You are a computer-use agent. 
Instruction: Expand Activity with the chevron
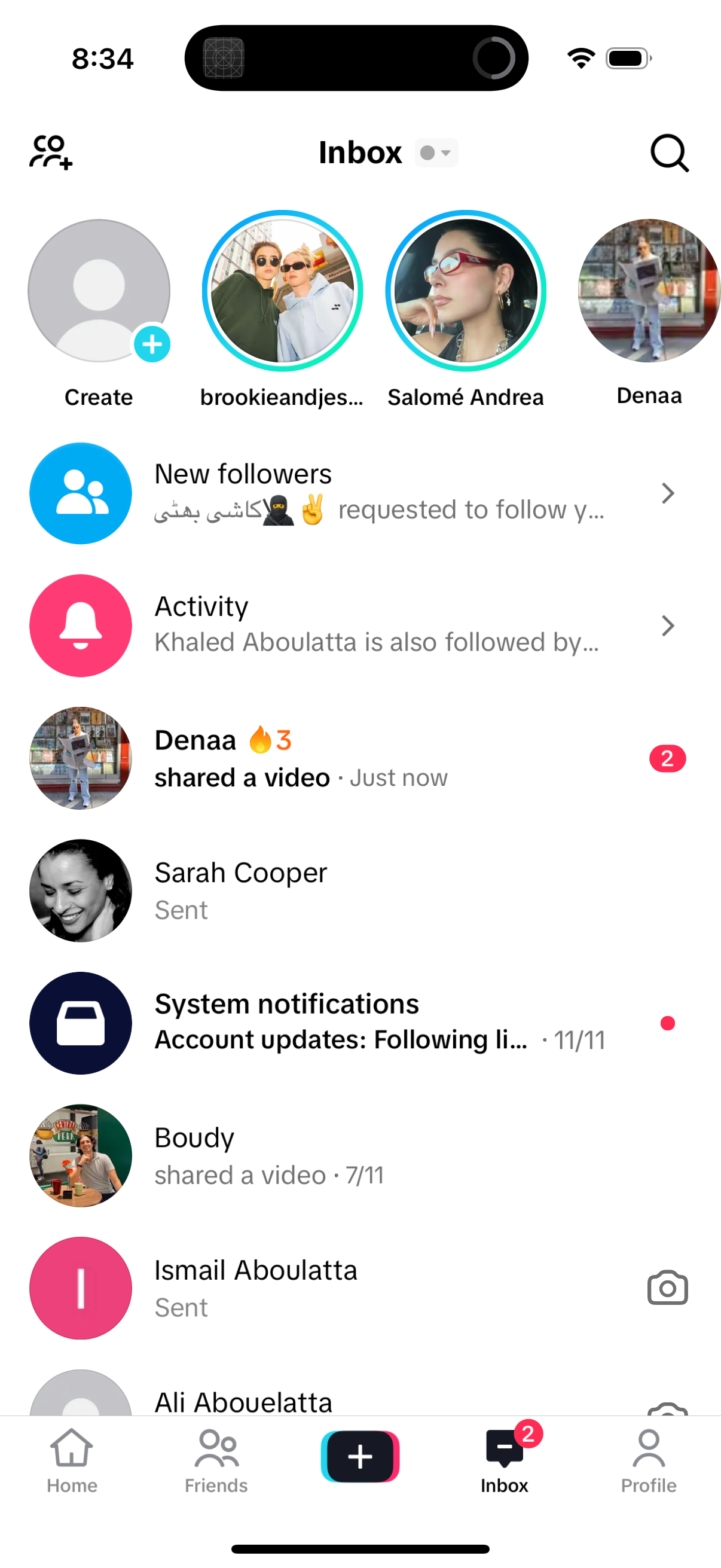click(x=667, y=626)
